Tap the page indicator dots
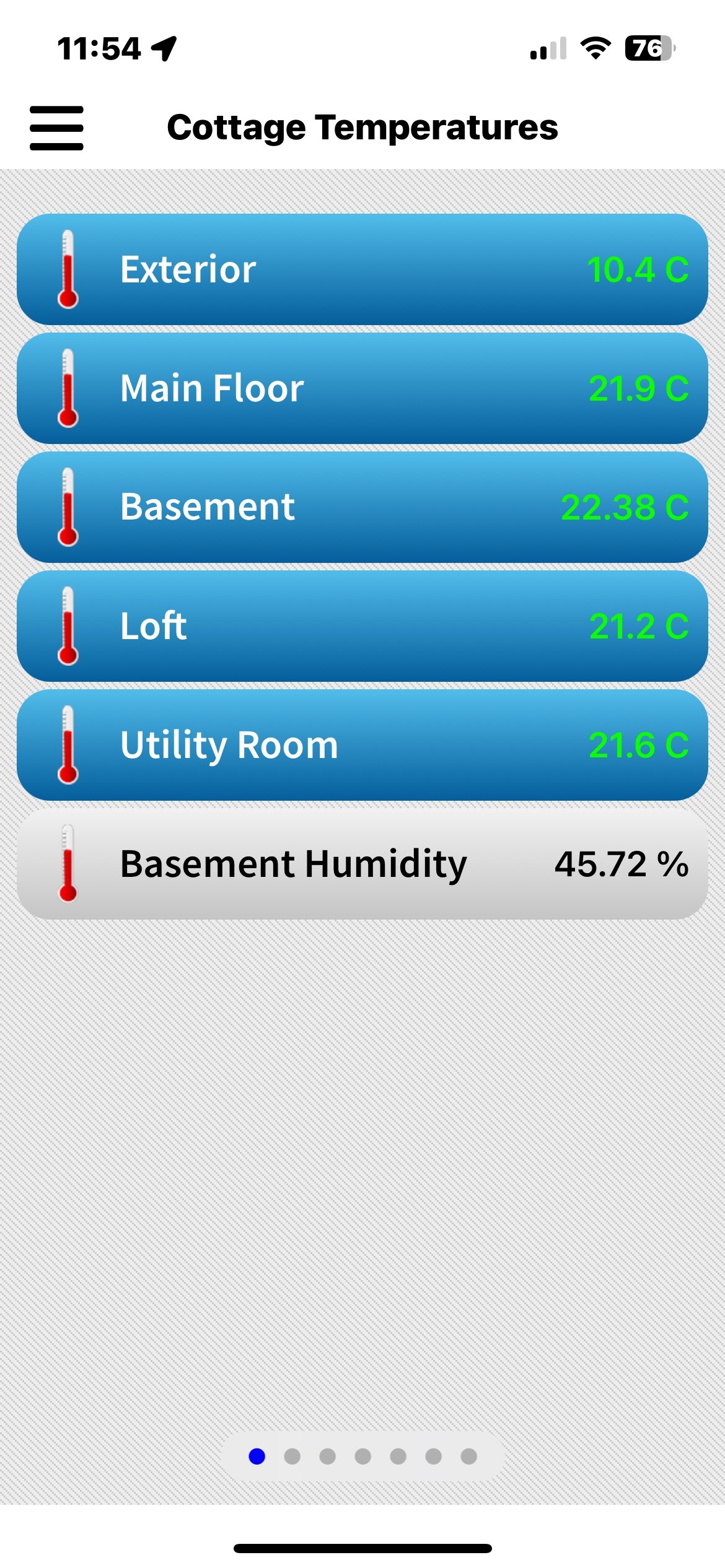725x1568 pixels. (x=362, y=1457)
